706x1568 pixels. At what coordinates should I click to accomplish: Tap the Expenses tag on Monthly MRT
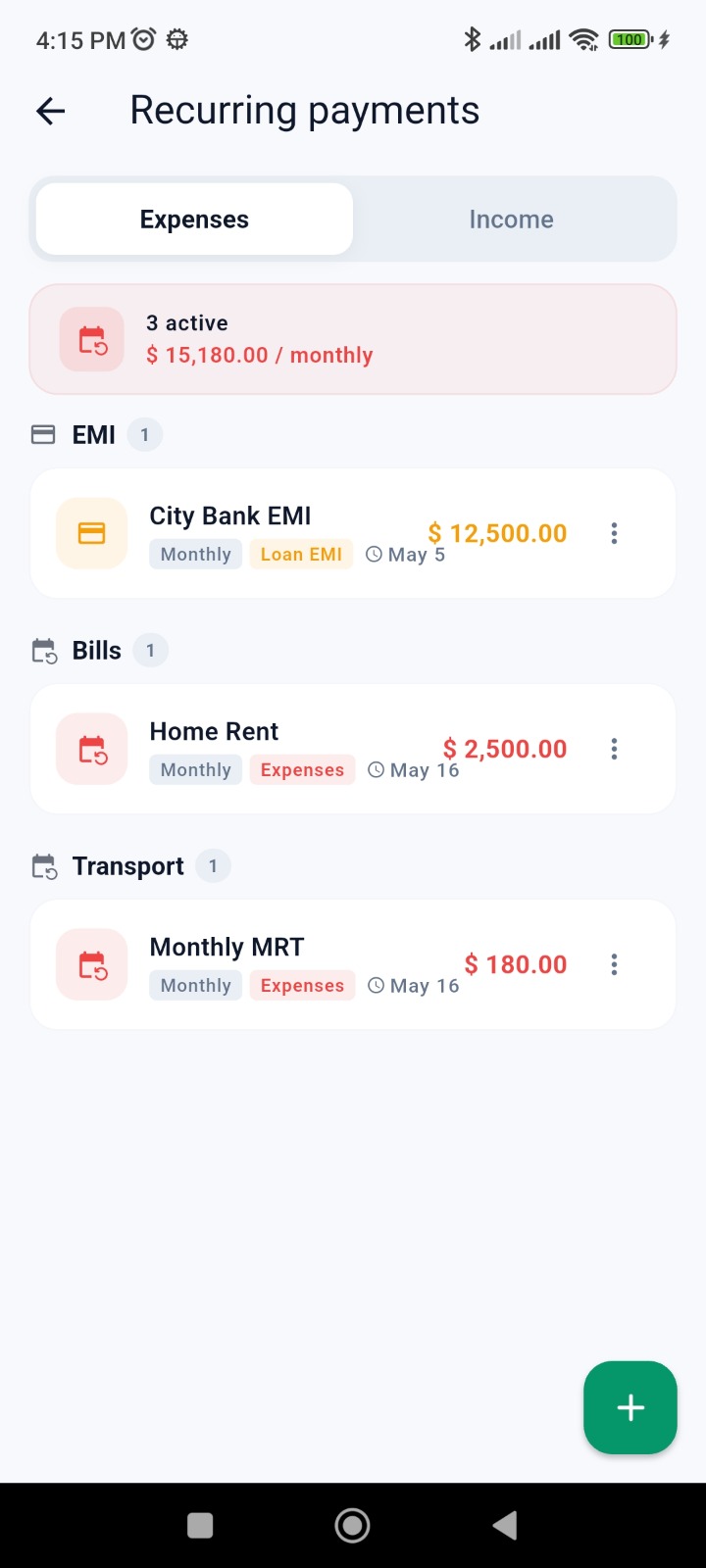pyautogui.click(x=302, y=985)
